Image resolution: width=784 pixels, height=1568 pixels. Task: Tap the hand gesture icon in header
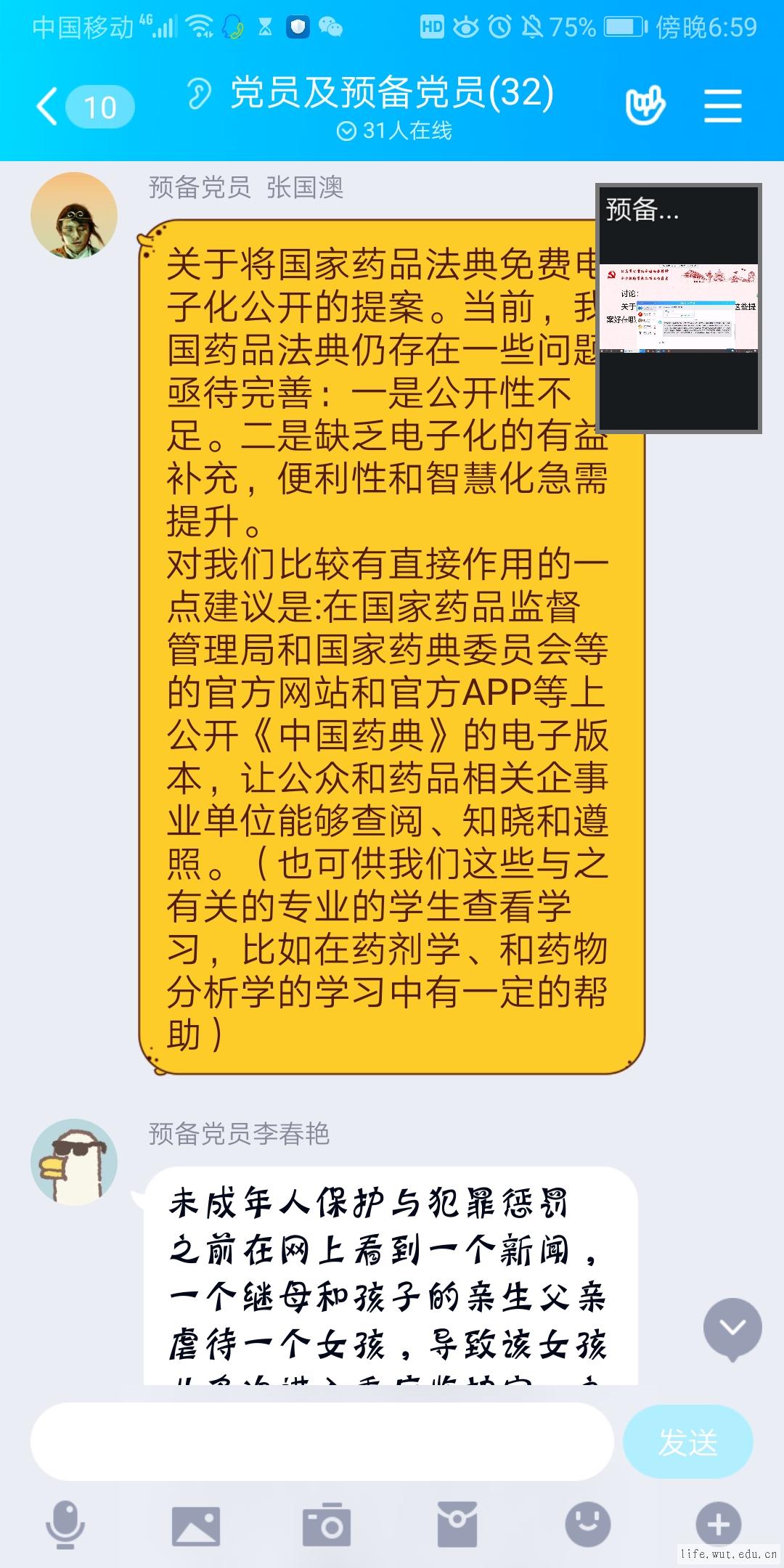tap(645, 107)
